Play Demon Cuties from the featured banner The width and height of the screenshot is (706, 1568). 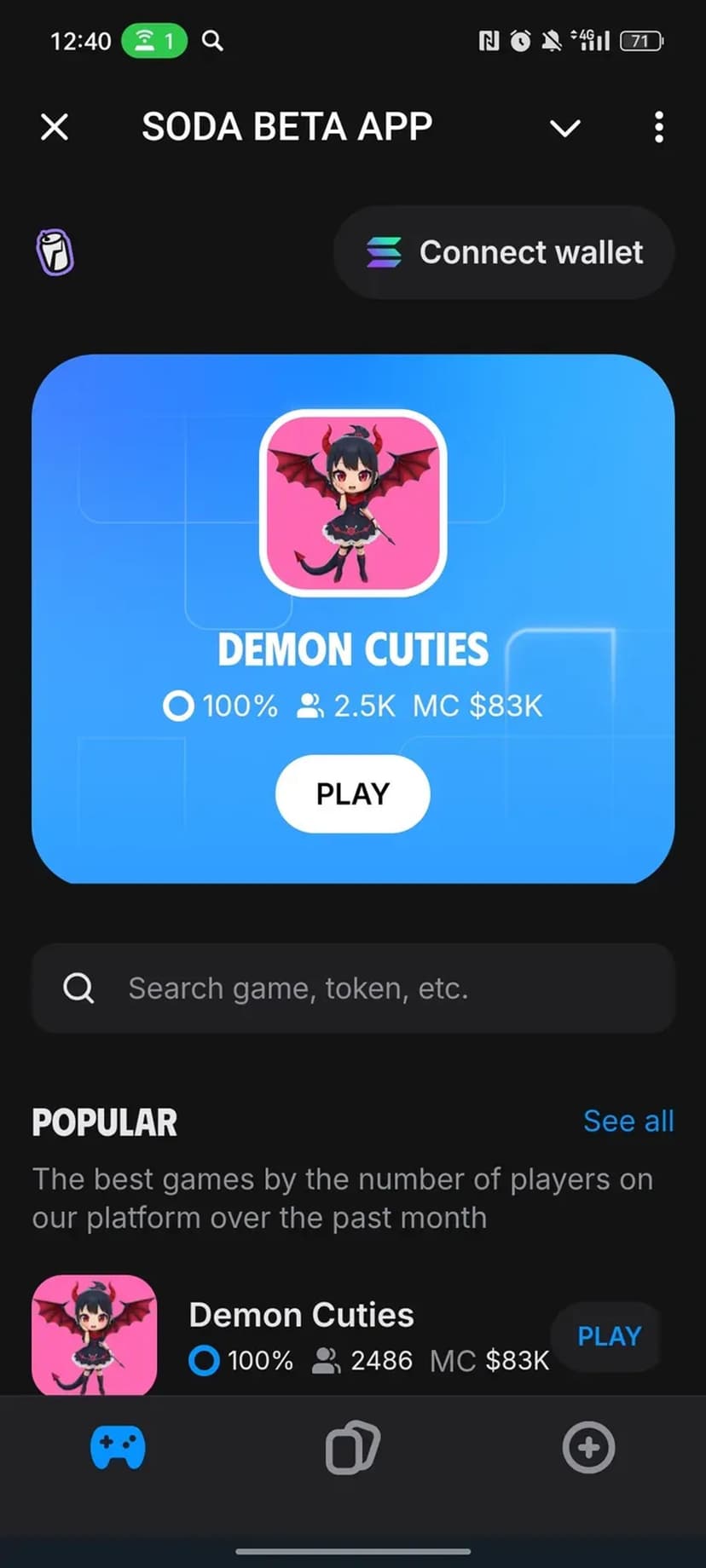(x=352, y=793)
